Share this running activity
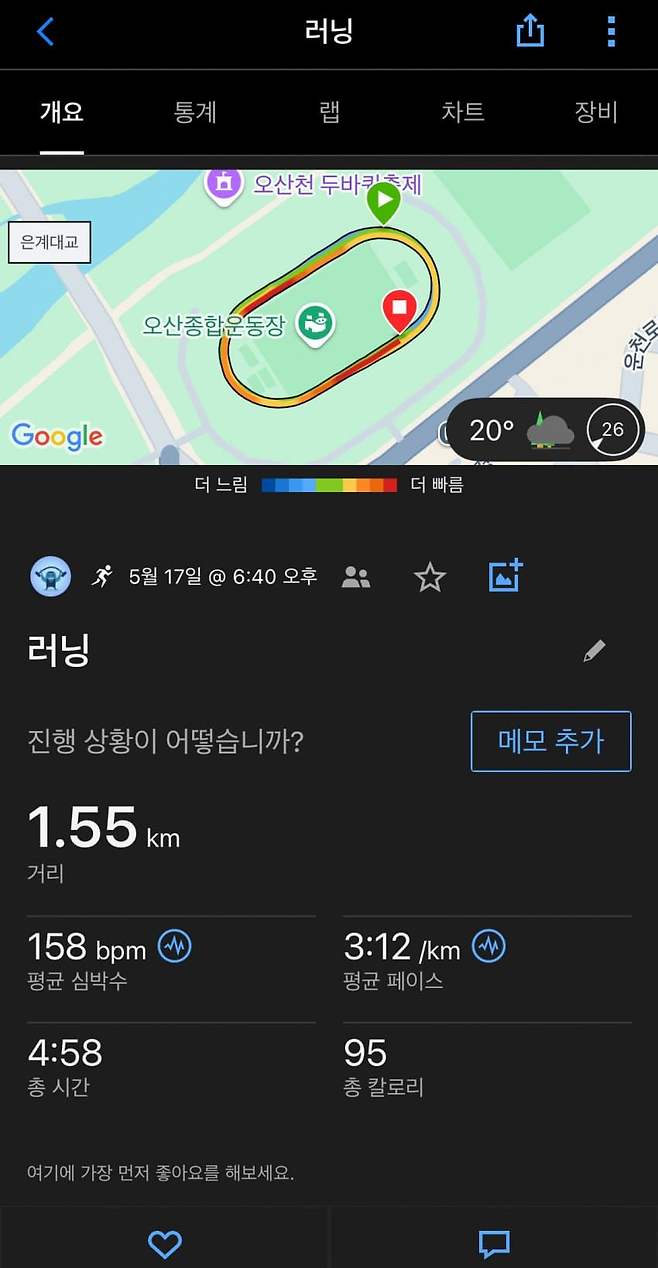The height and width of the screenshot is (1268, 658). pos(530,32)
